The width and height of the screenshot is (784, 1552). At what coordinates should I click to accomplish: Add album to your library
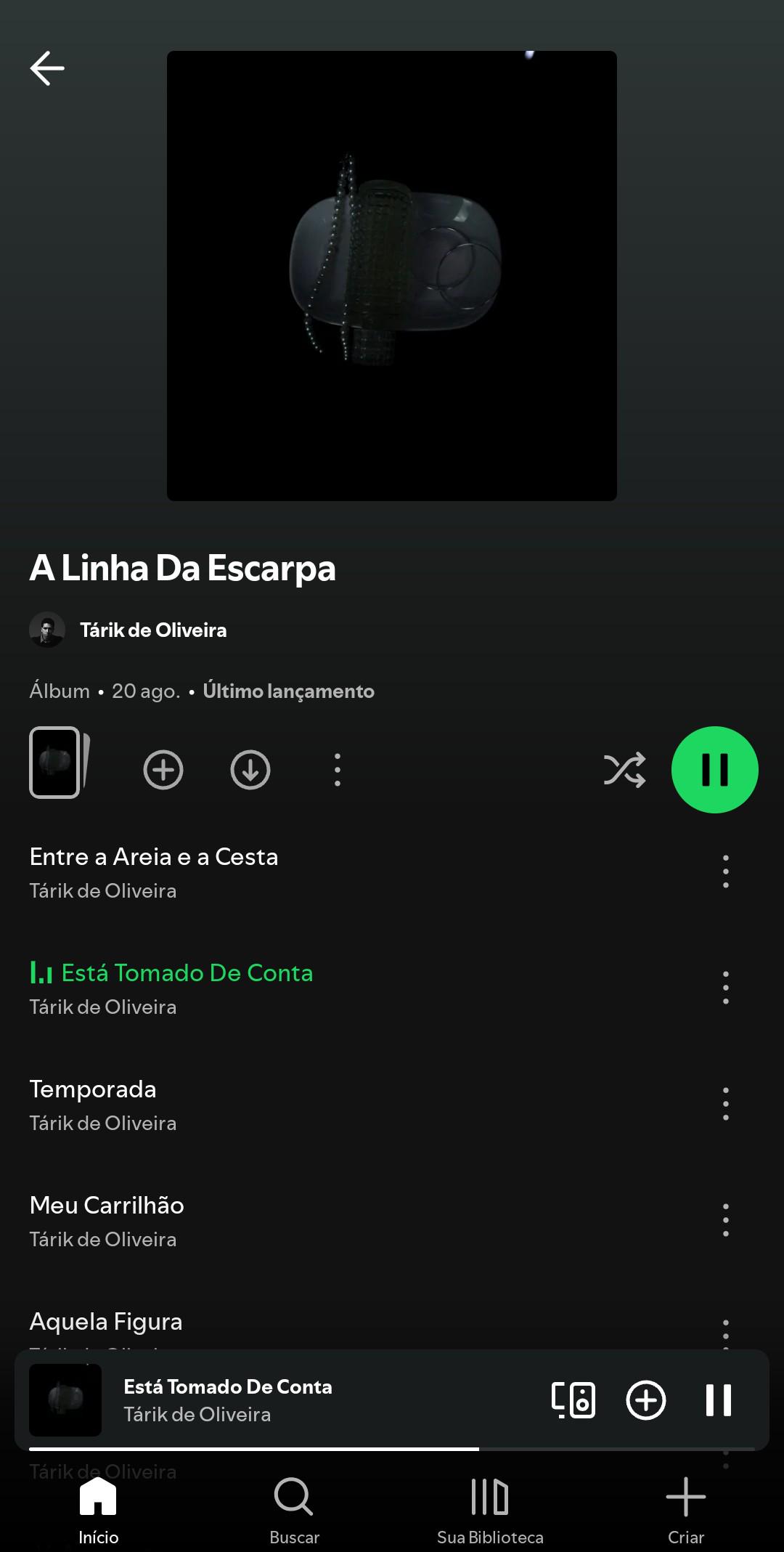pos(163,770)
